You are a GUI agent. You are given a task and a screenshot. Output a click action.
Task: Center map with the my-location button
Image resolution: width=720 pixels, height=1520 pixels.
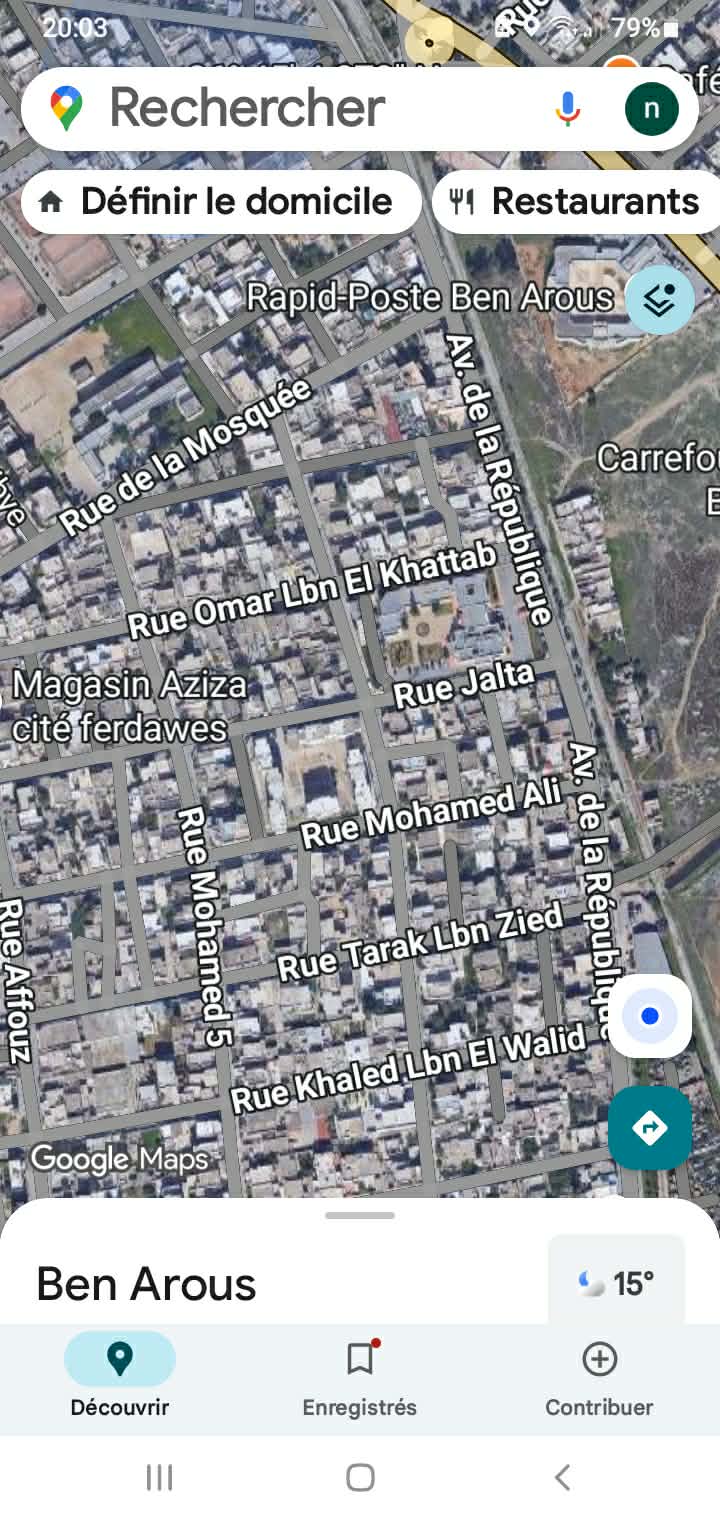point(650,1015)
